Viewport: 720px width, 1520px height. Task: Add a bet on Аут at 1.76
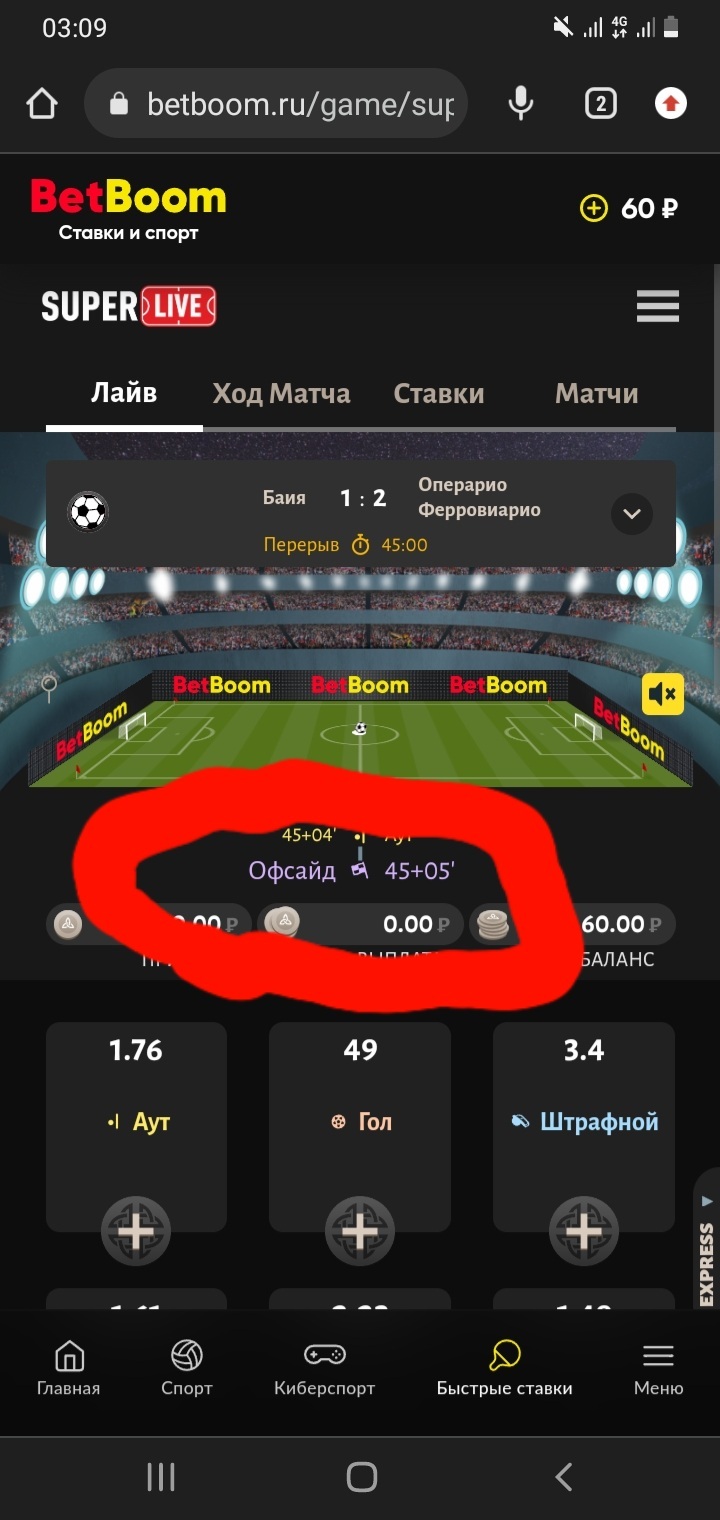(x=136, y=1231)
